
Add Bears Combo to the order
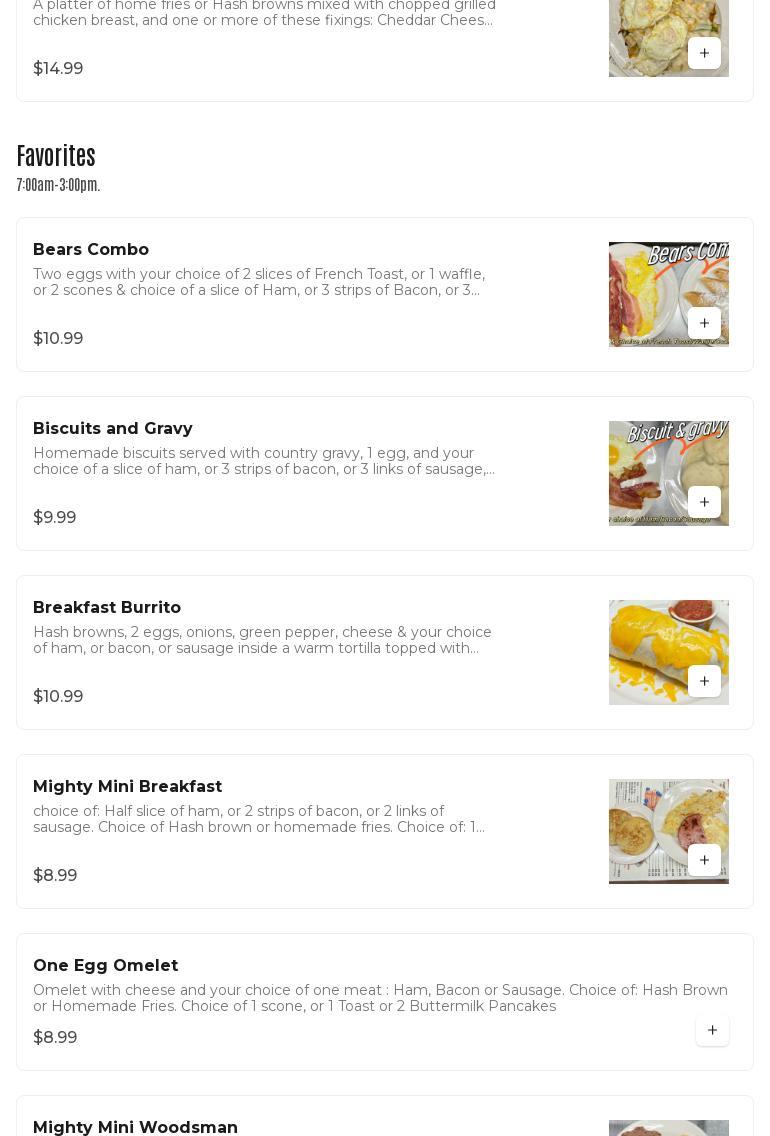coord(704,323)
